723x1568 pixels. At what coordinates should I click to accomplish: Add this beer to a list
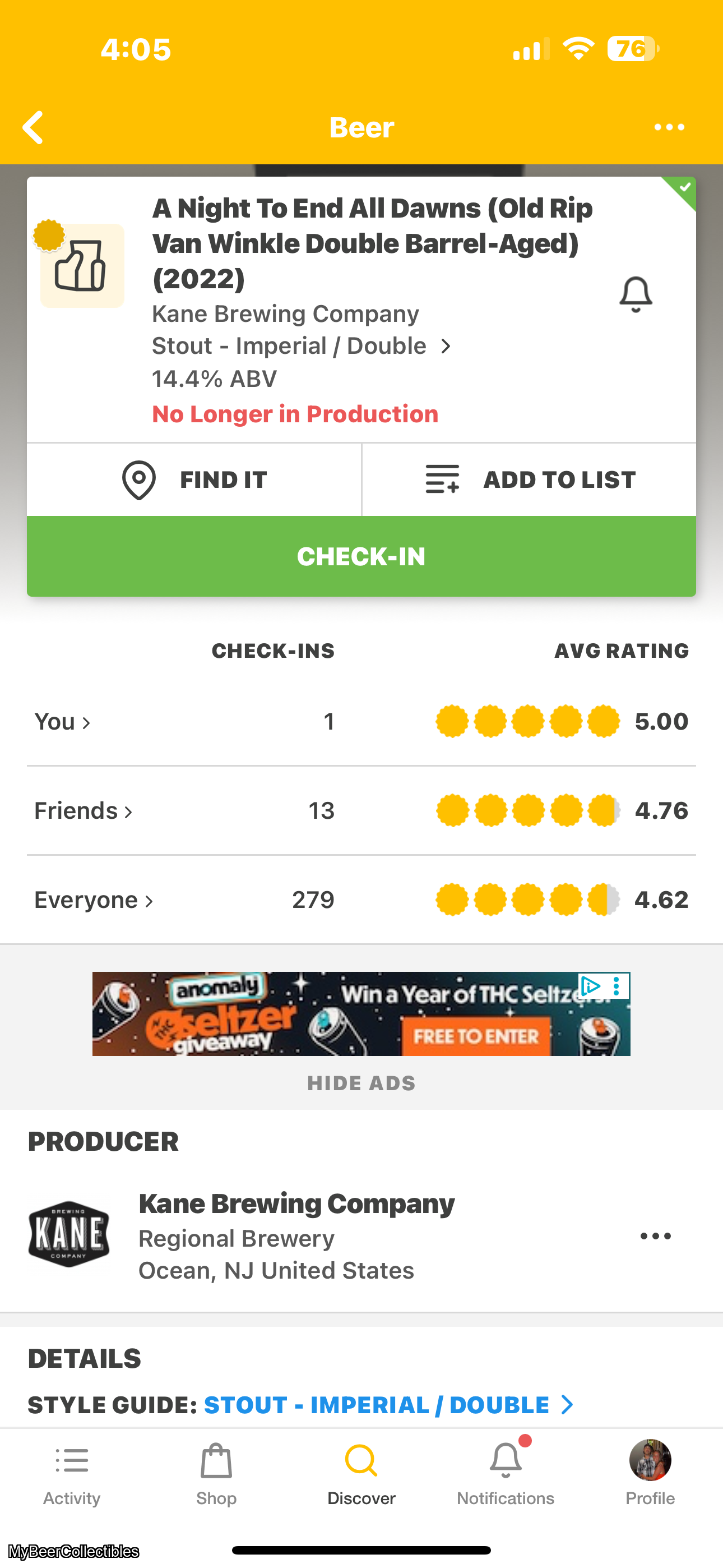tap(529, 479)
